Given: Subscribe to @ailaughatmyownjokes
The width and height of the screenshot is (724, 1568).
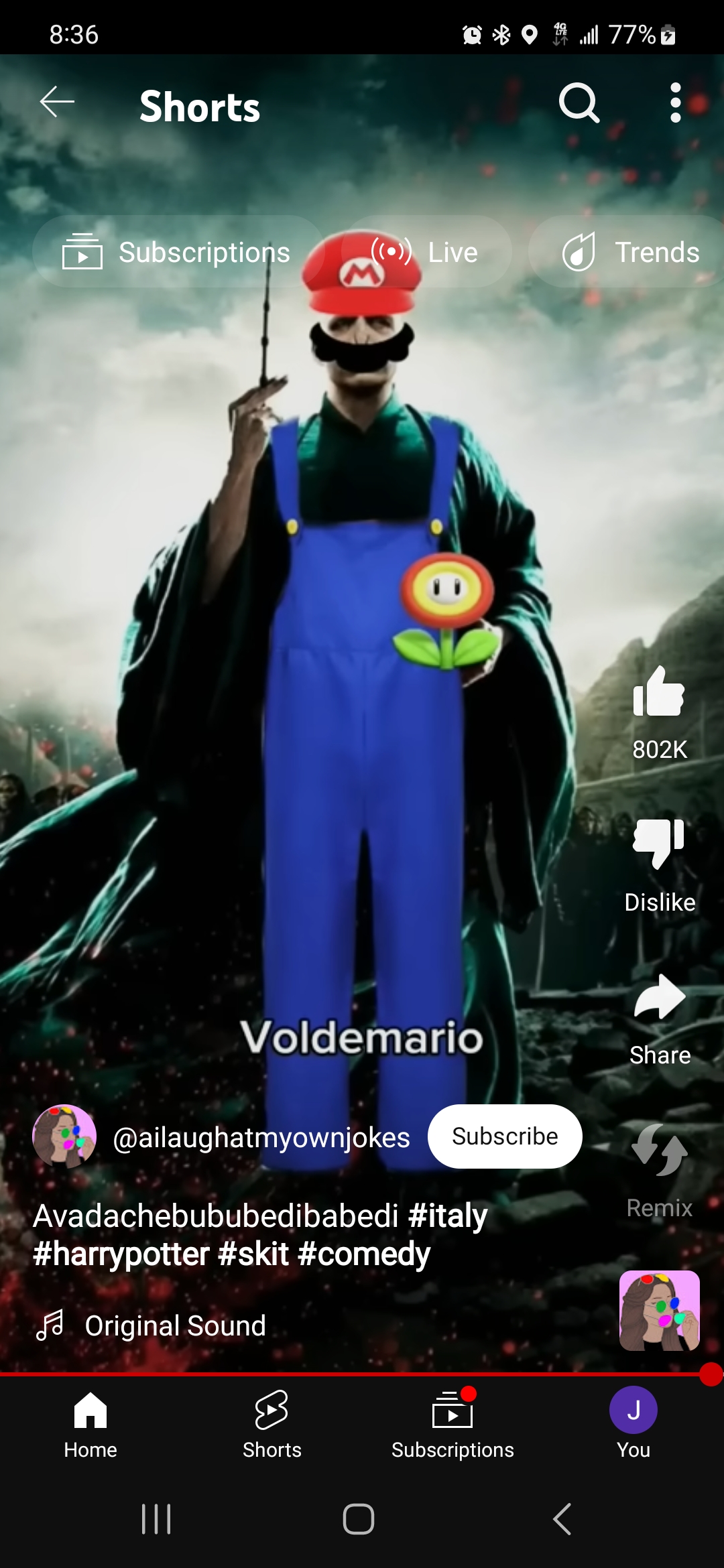Looking at the screenshot, I should 505,1136.
